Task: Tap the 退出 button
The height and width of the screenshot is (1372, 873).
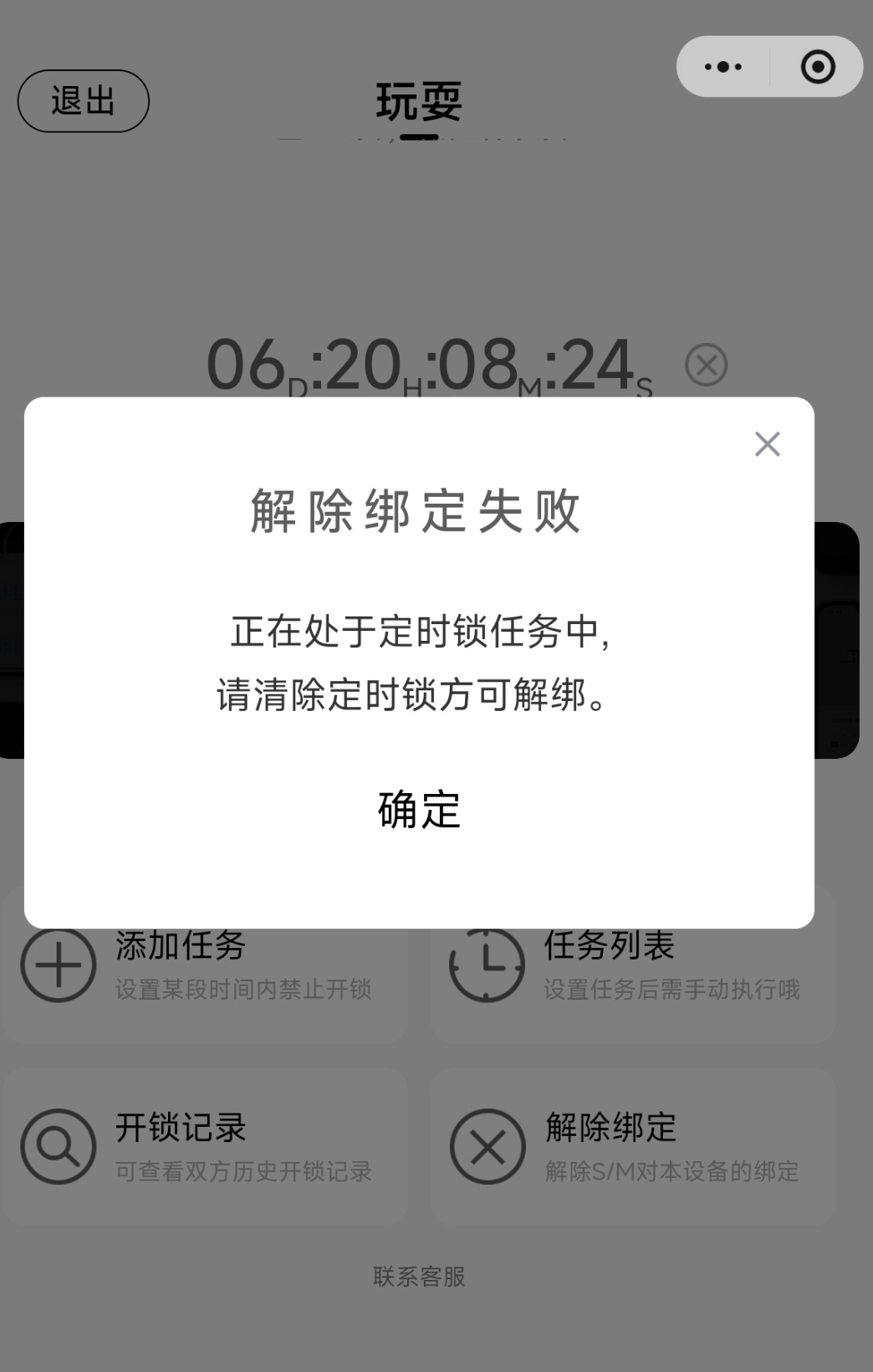Action: point(84,101)
